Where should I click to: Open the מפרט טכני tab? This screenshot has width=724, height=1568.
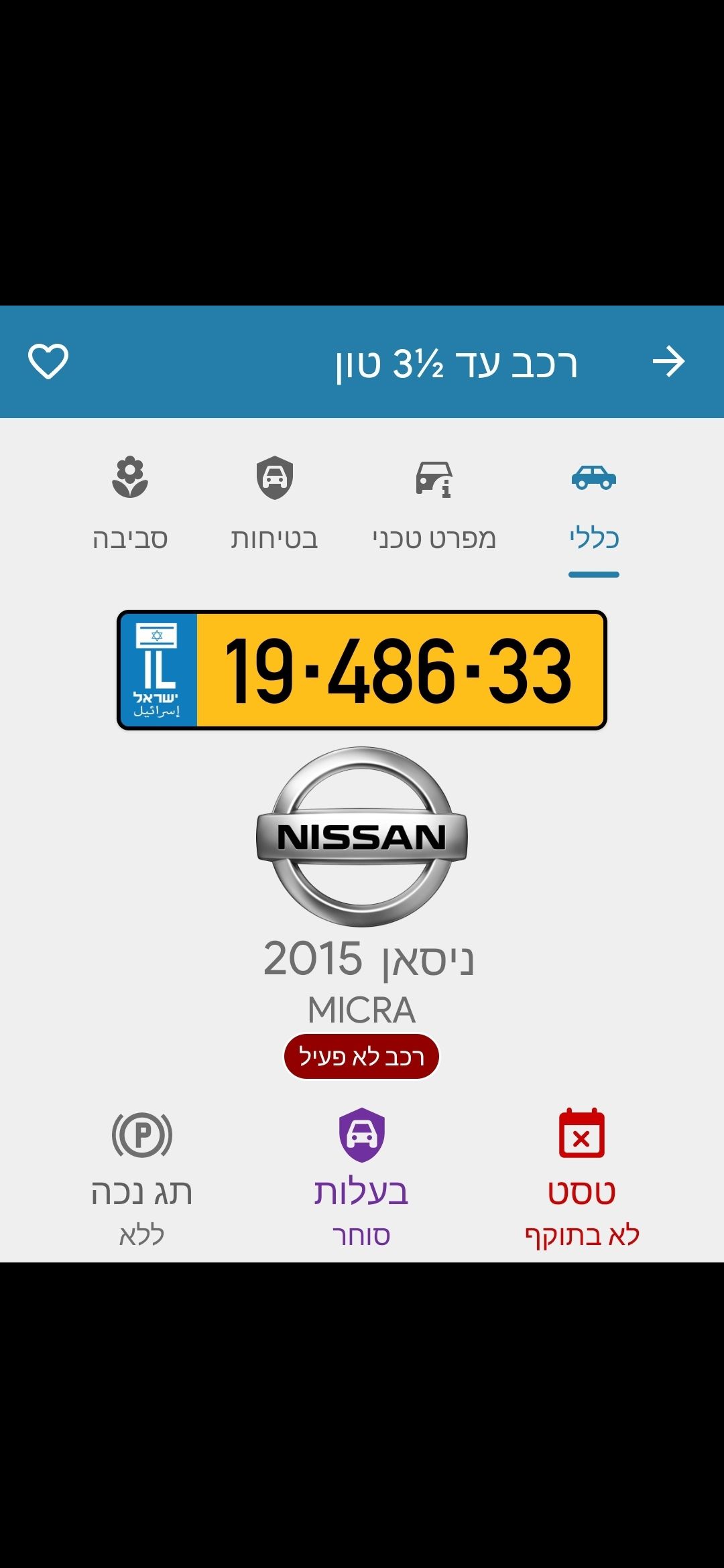point(434,507)
